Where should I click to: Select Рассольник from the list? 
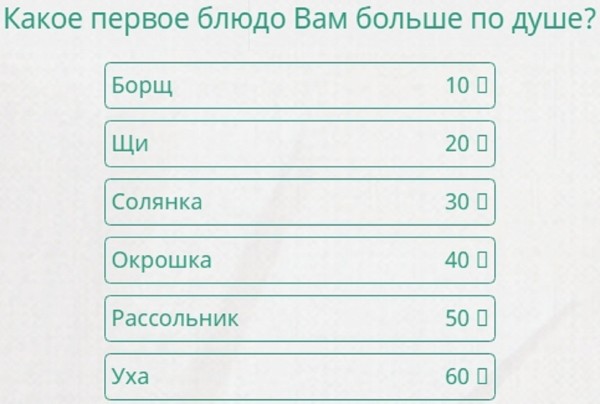[299, 319]
